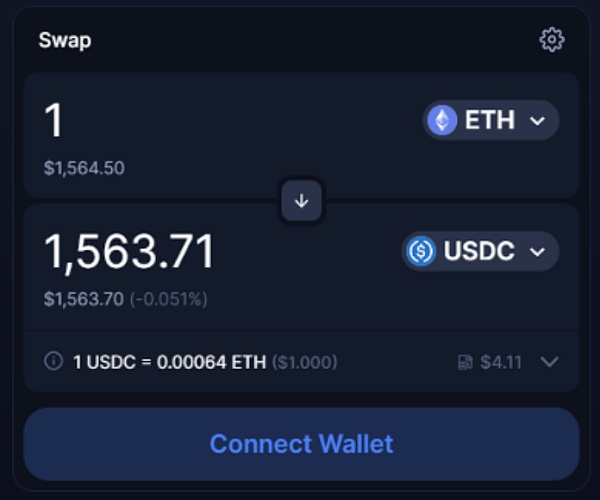The height and width of the screenshot is (500, 600).
Task: Expand the swap rate details chevron
Action: coord(549,362)
